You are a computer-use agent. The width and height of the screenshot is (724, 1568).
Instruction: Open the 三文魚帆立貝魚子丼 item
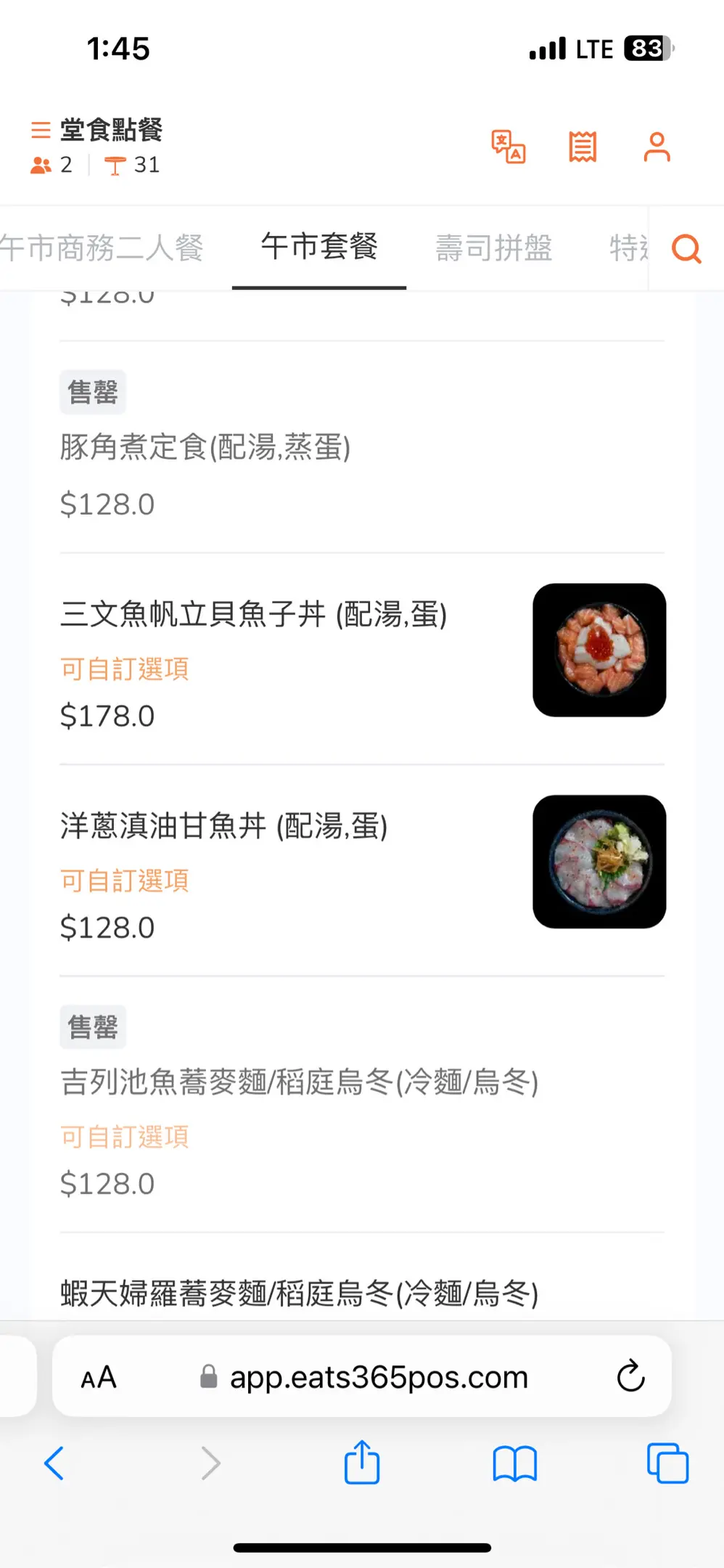point(253,615)
